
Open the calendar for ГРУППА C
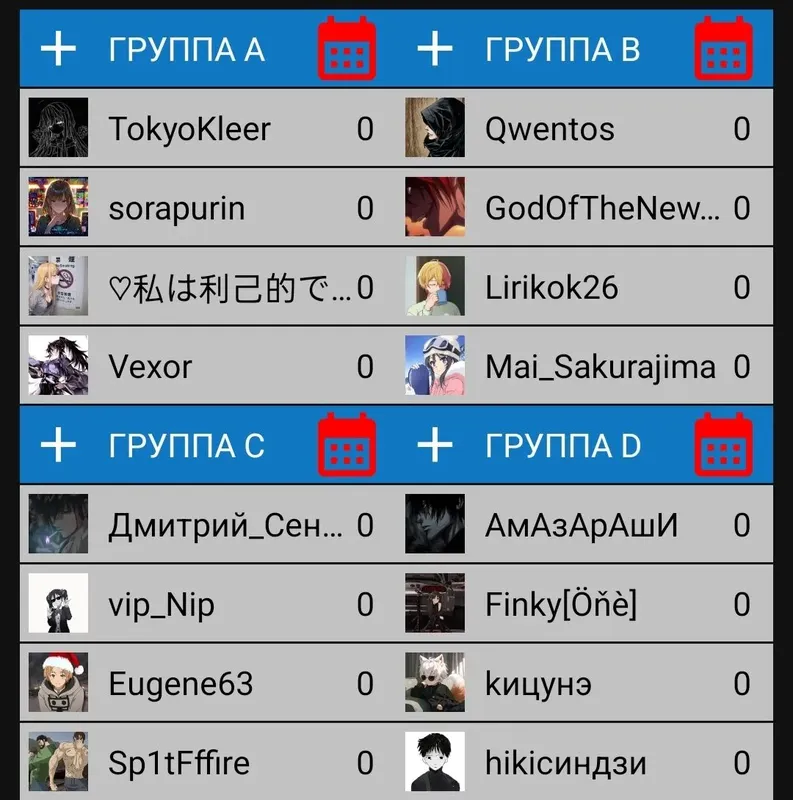347,445
